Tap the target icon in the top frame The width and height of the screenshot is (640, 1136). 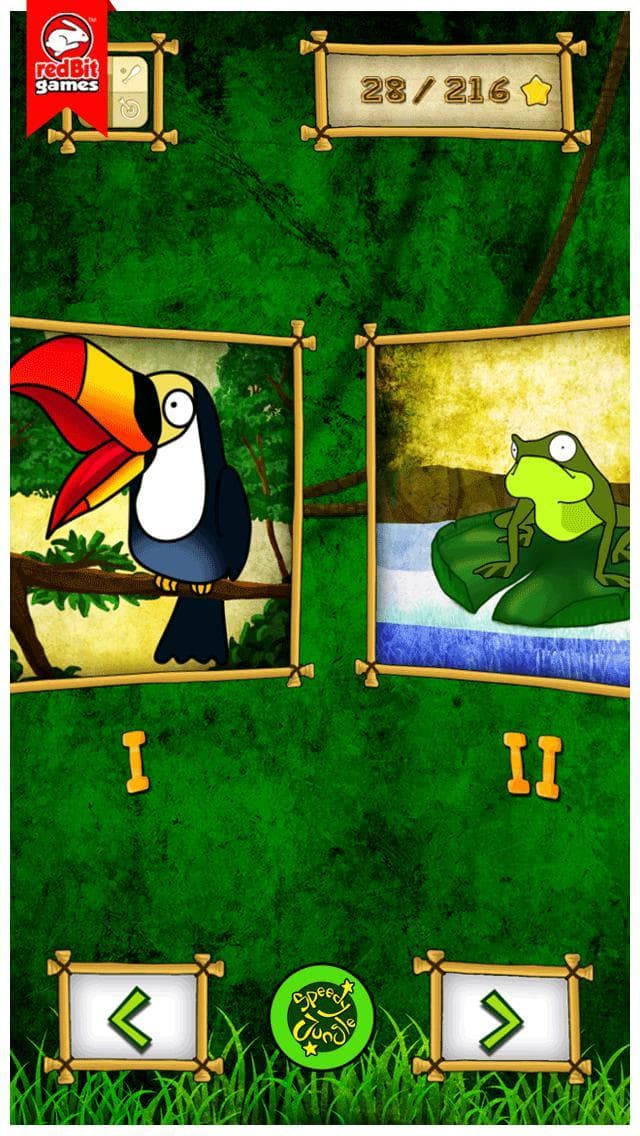point(131,109)
